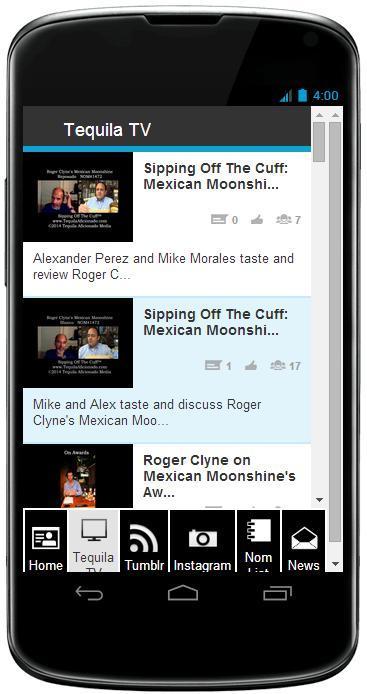Open the Home tab
Viewport: 367px width, 694px height.
46,541
